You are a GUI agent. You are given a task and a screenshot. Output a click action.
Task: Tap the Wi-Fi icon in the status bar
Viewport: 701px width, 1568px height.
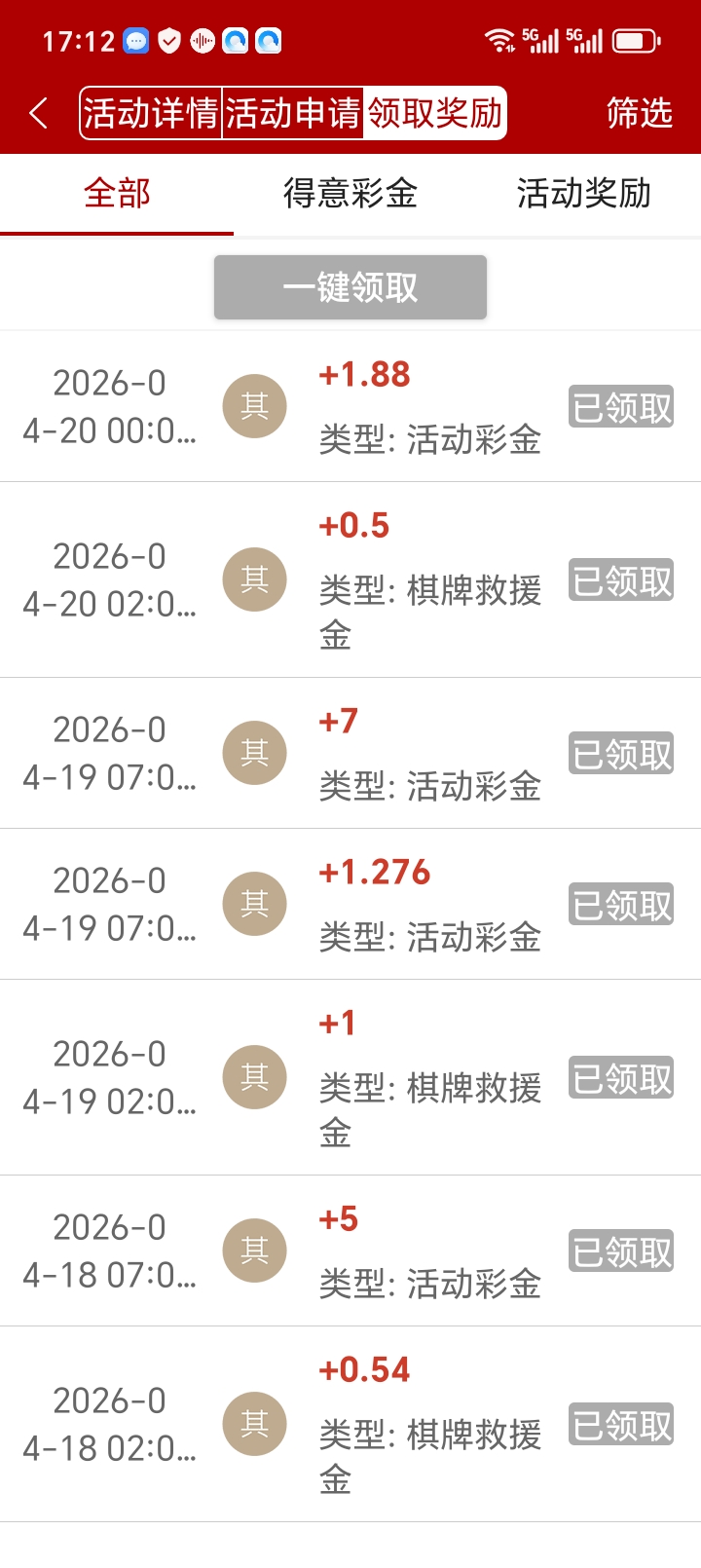pyautogui.click(x=500, y=39)
